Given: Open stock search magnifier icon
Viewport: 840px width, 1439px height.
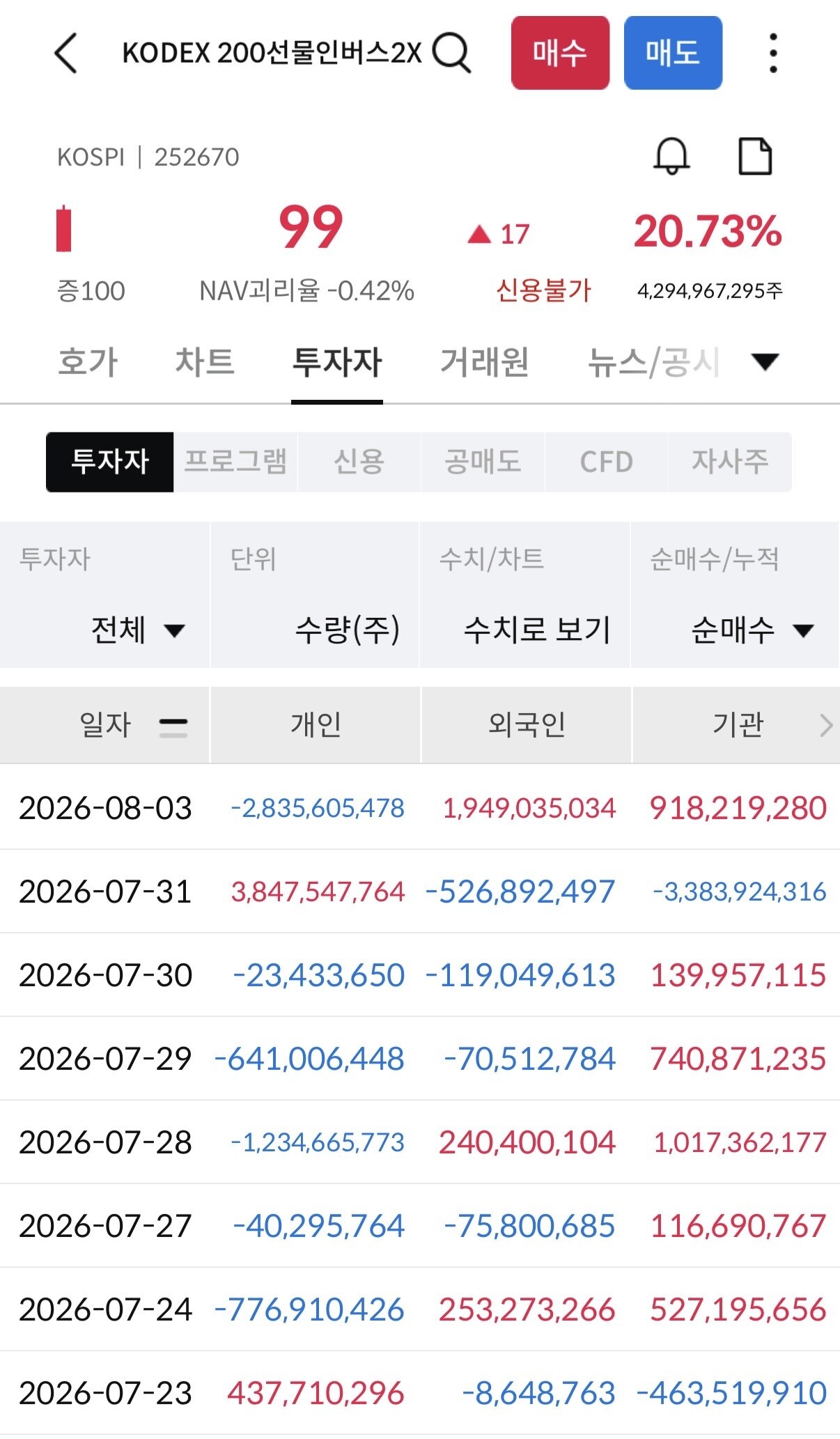Looking at the screenshot, I should [451, 53].
